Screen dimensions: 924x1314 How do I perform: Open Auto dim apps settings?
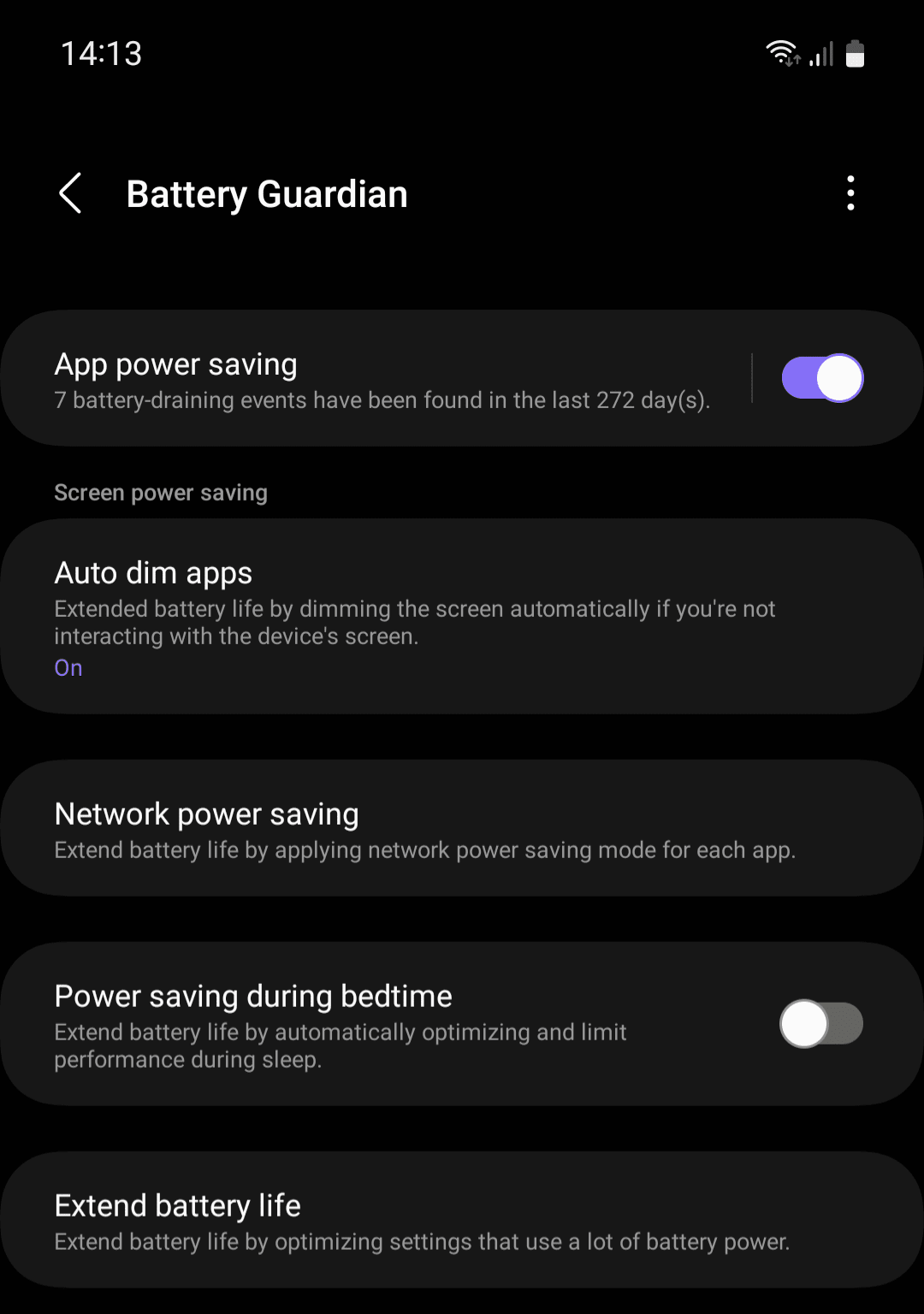415,618
